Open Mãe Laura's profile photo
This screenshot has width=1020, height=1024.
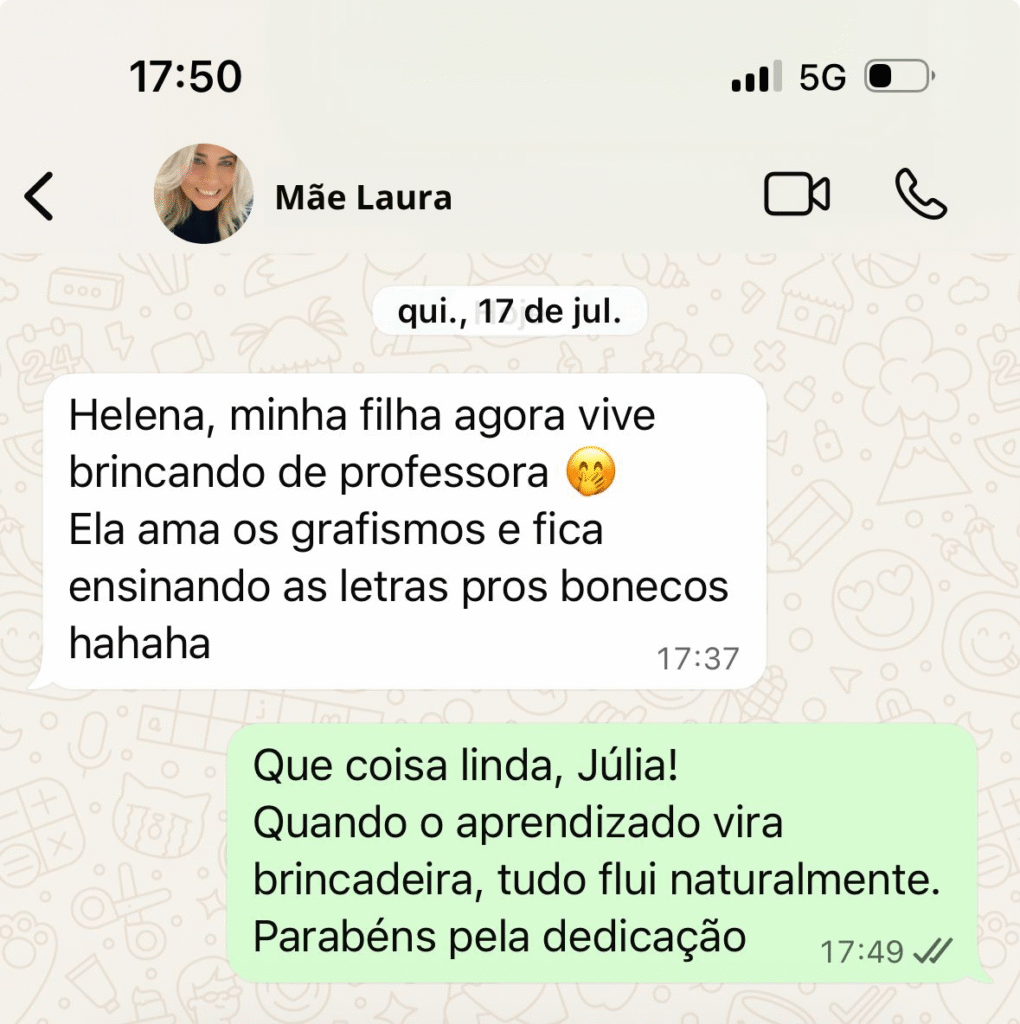coord(203,194)
